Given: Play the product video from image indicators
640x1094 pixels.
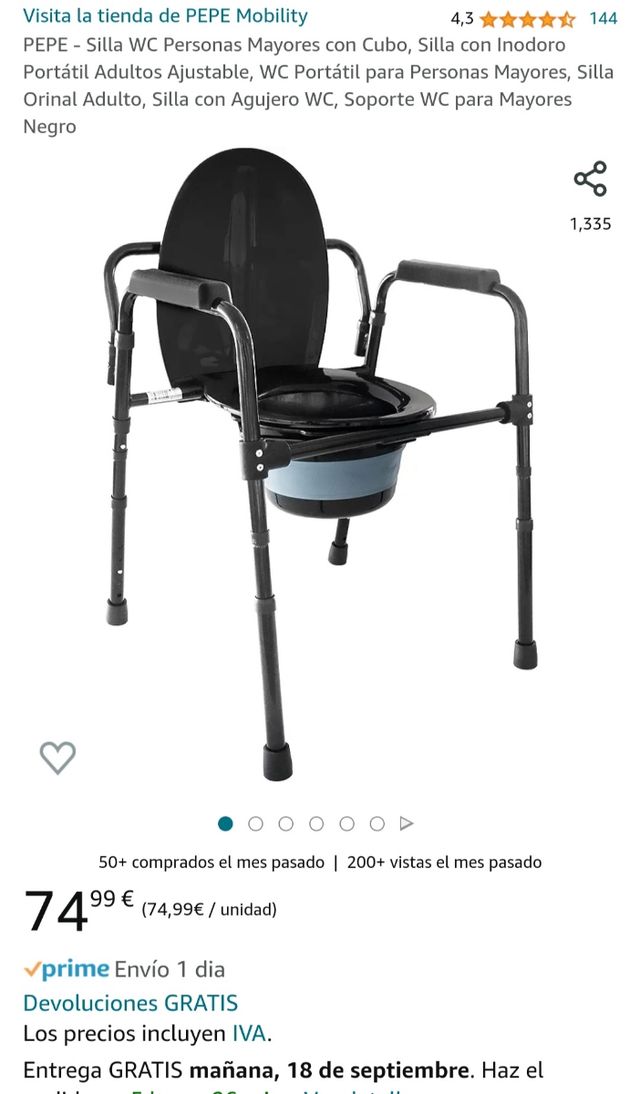Looking at the screenshot, I should point(406,824).
